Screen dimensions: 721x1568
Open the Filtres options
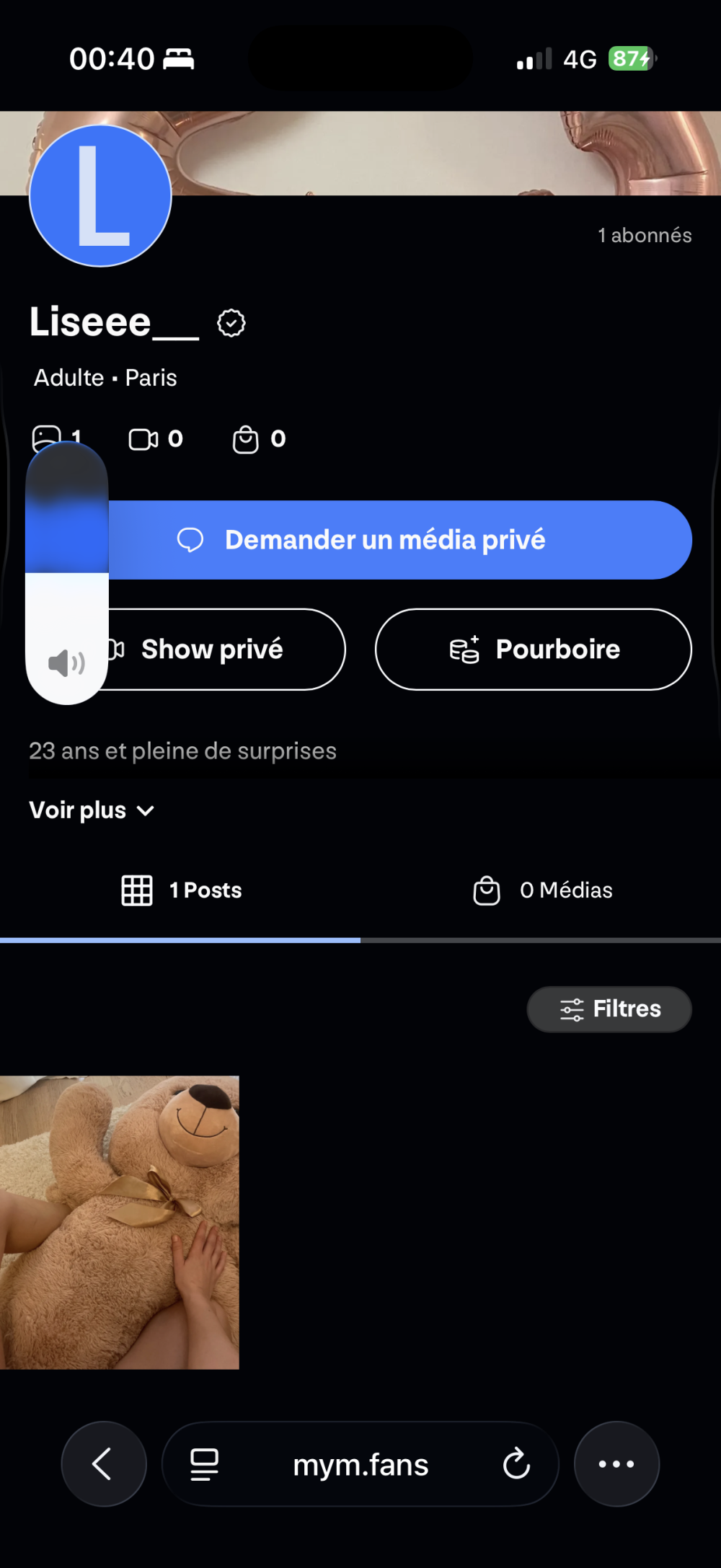[609, 1009]
